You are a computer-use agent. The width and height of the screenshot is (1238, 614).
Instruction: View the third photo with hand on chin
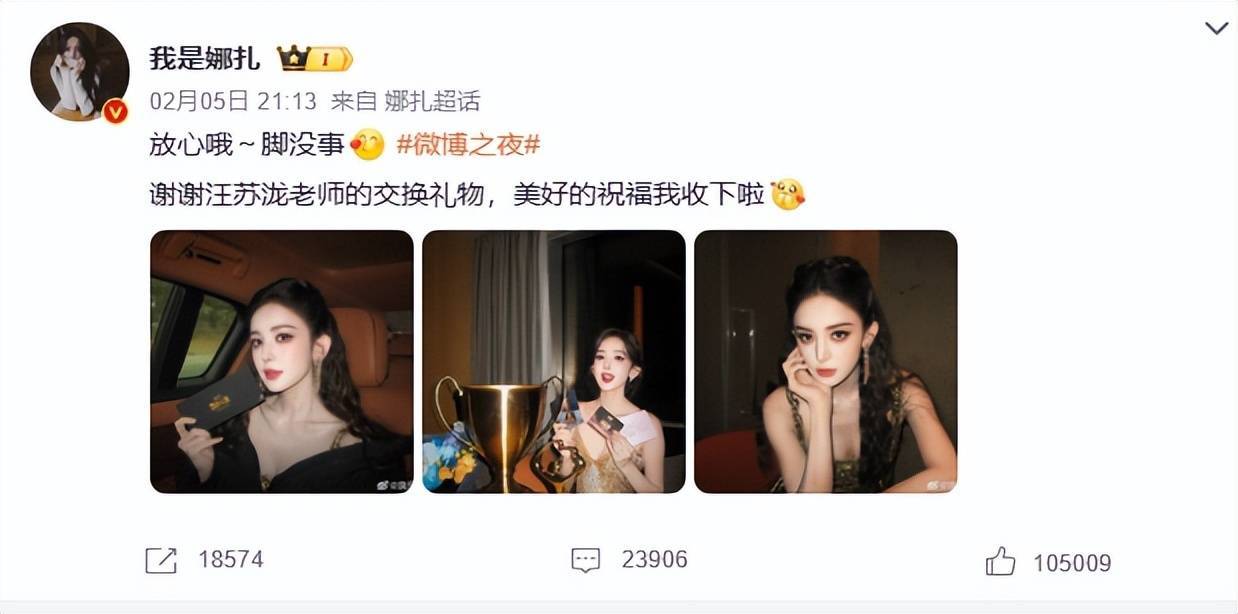point(825,361)
